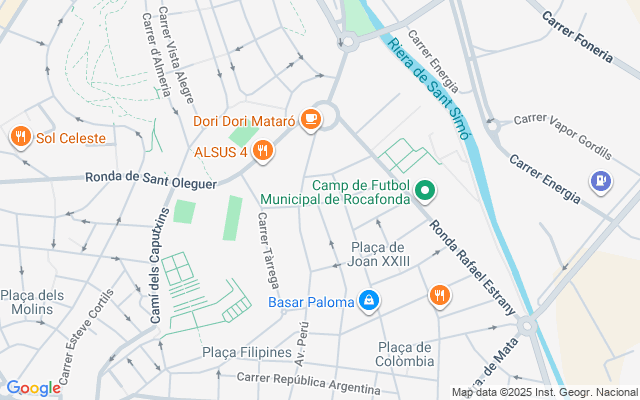Open Camp de Futbol Municipal de Rocafonda pin
The width and height of the screenshot is (640, 400).
click(424, 188)
